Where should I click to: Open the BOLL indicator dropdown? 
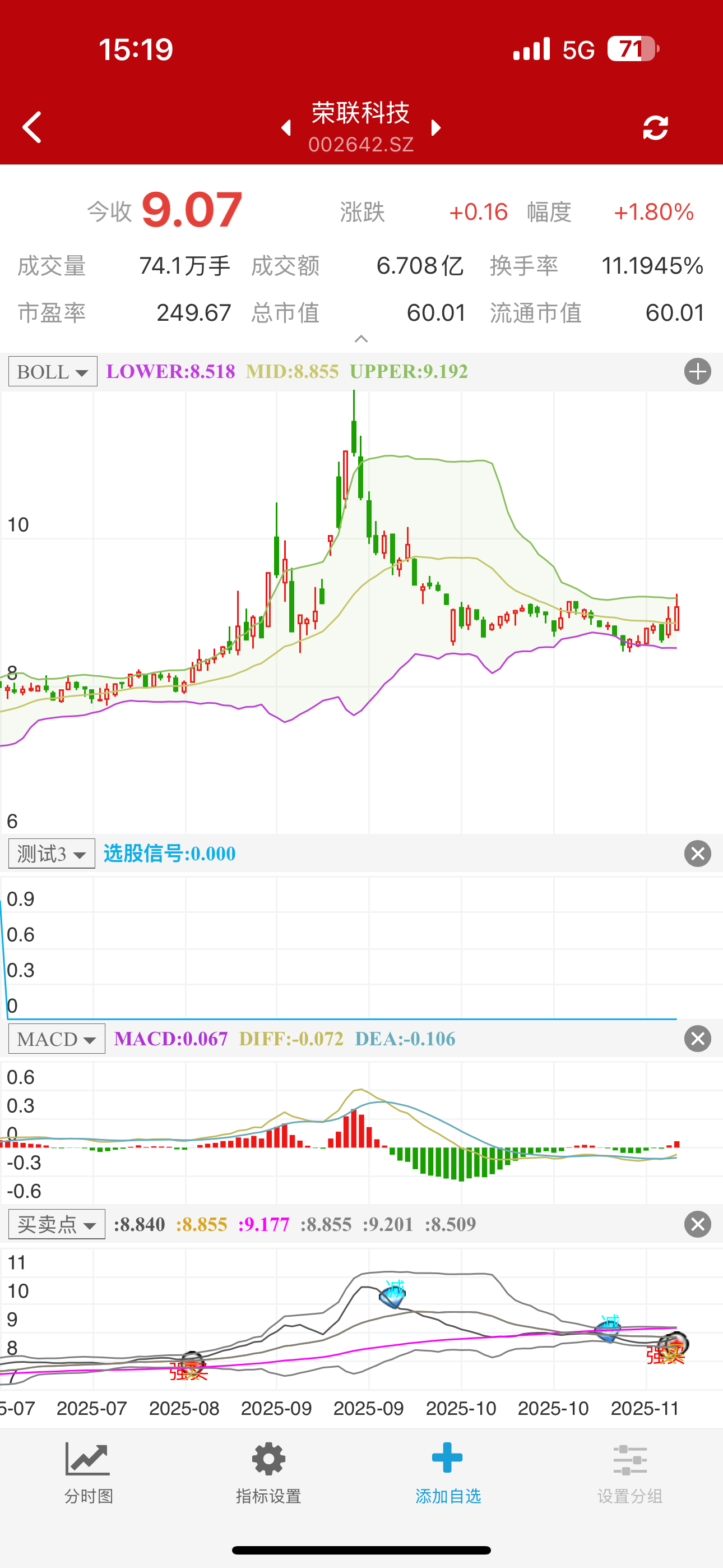(53, 371)
